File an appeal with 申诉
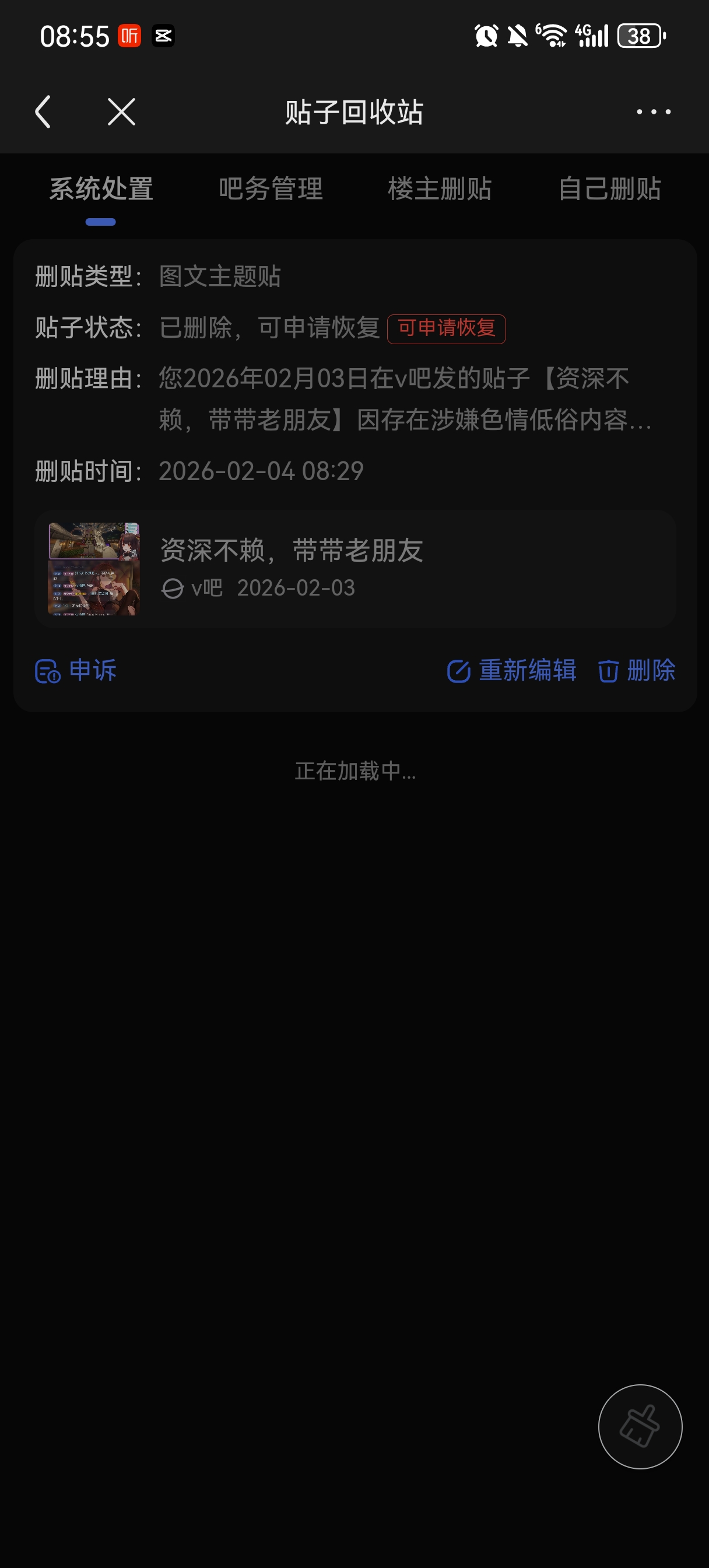This screenshot has height=1568, width=709. [76, 671]
